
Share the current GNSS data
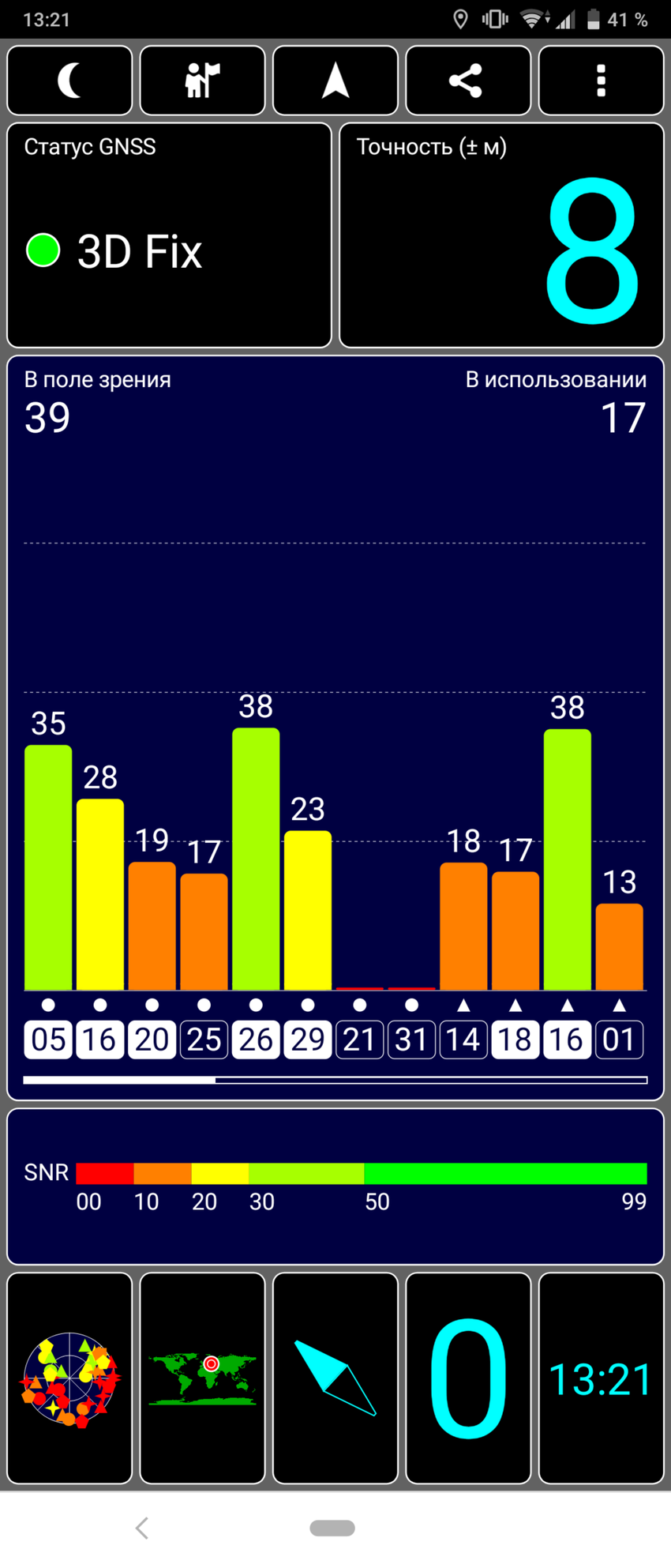467,81
